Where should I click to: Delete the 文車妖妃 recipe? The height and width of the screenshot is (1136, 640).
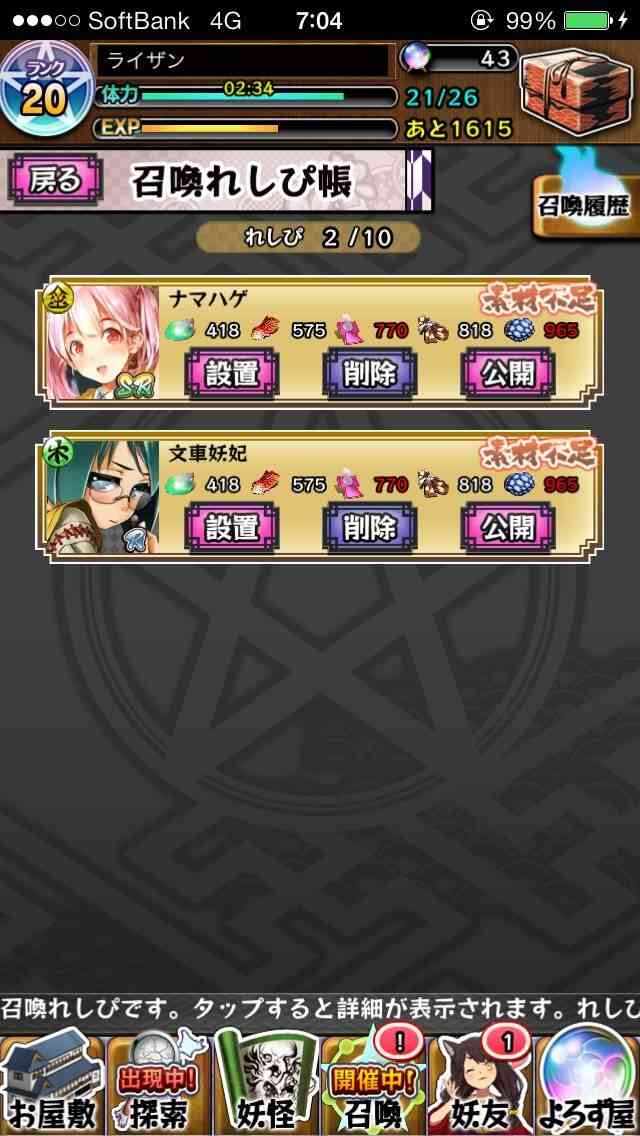tap(370, 527)
